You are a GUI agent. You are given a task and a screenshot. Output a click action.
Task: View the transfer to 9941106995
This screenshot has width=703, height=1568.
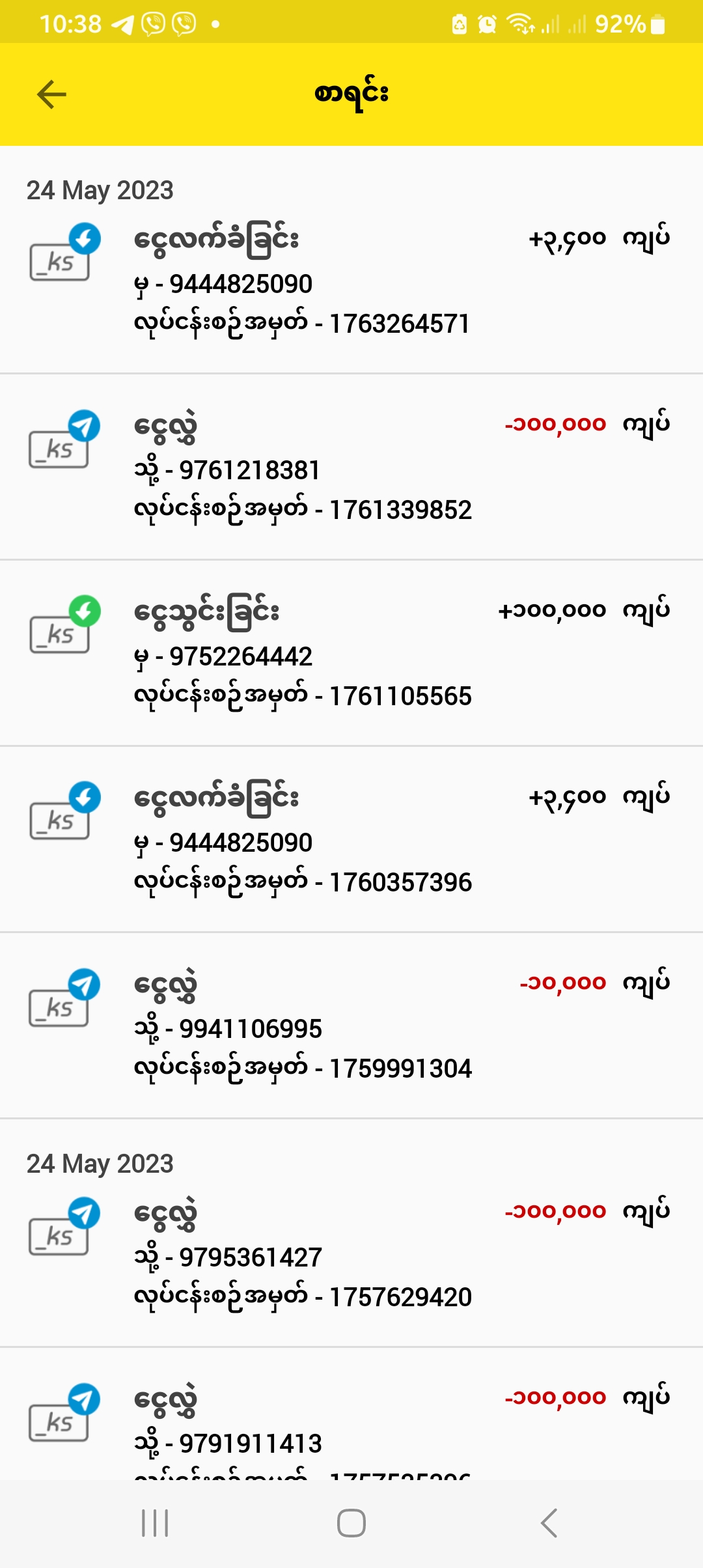pos(351,1026)
